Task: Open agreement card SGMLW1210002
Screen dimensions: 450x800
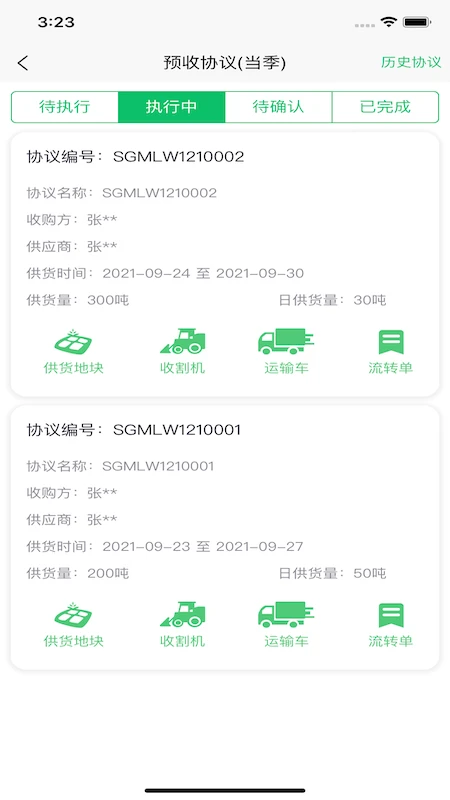Action: coord(224,264)
